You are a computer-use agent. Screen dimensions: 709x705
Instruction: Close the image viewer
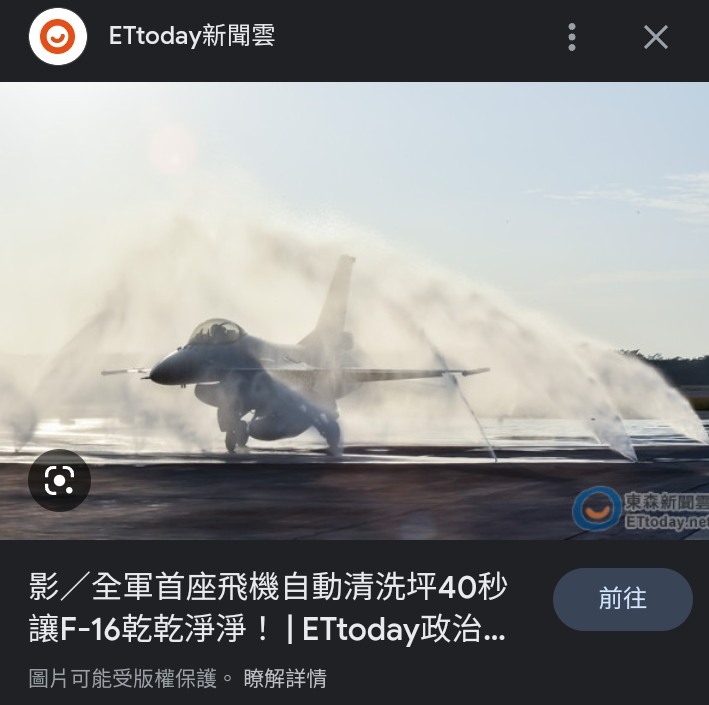655,38
